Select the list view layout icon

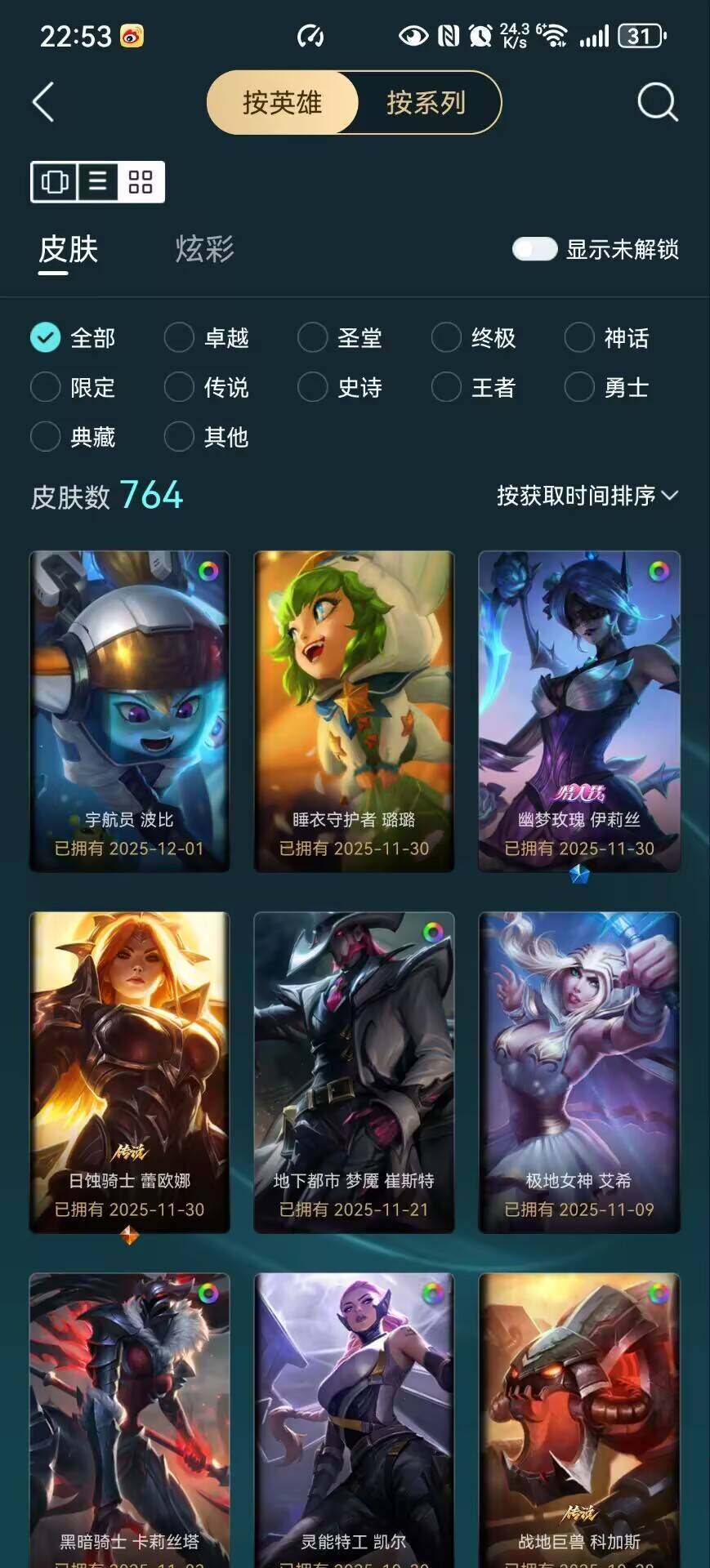[98, 181]
